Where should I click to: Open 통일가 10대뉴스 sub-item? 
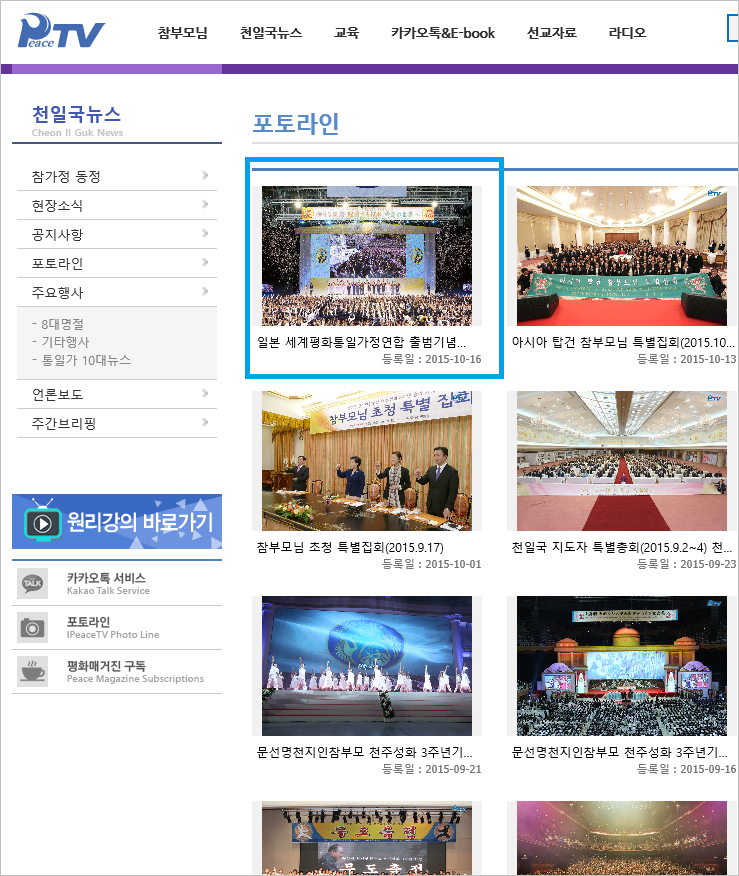pos(85,360)
